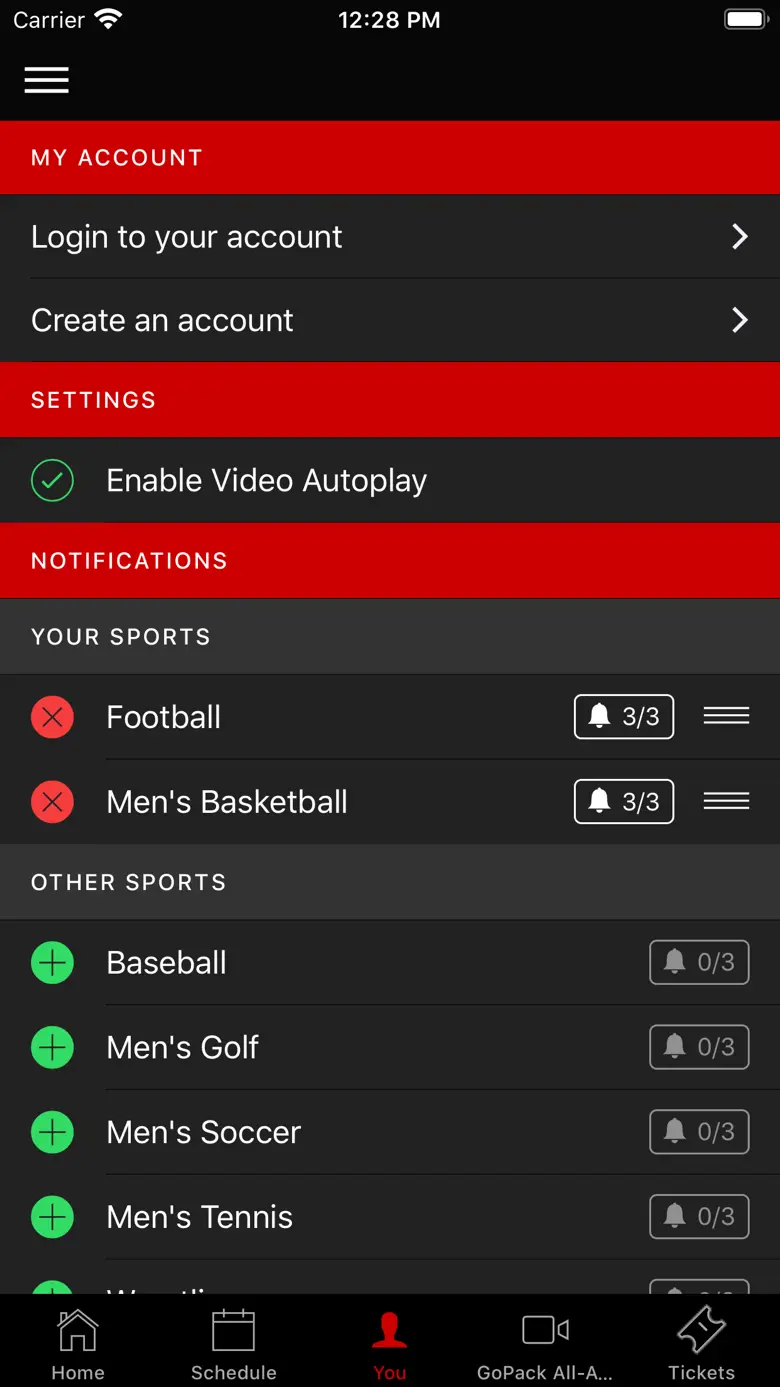The image size is (780, 1387).
Task: Add Baseball to your sports
Action: [x=52, y=963]
